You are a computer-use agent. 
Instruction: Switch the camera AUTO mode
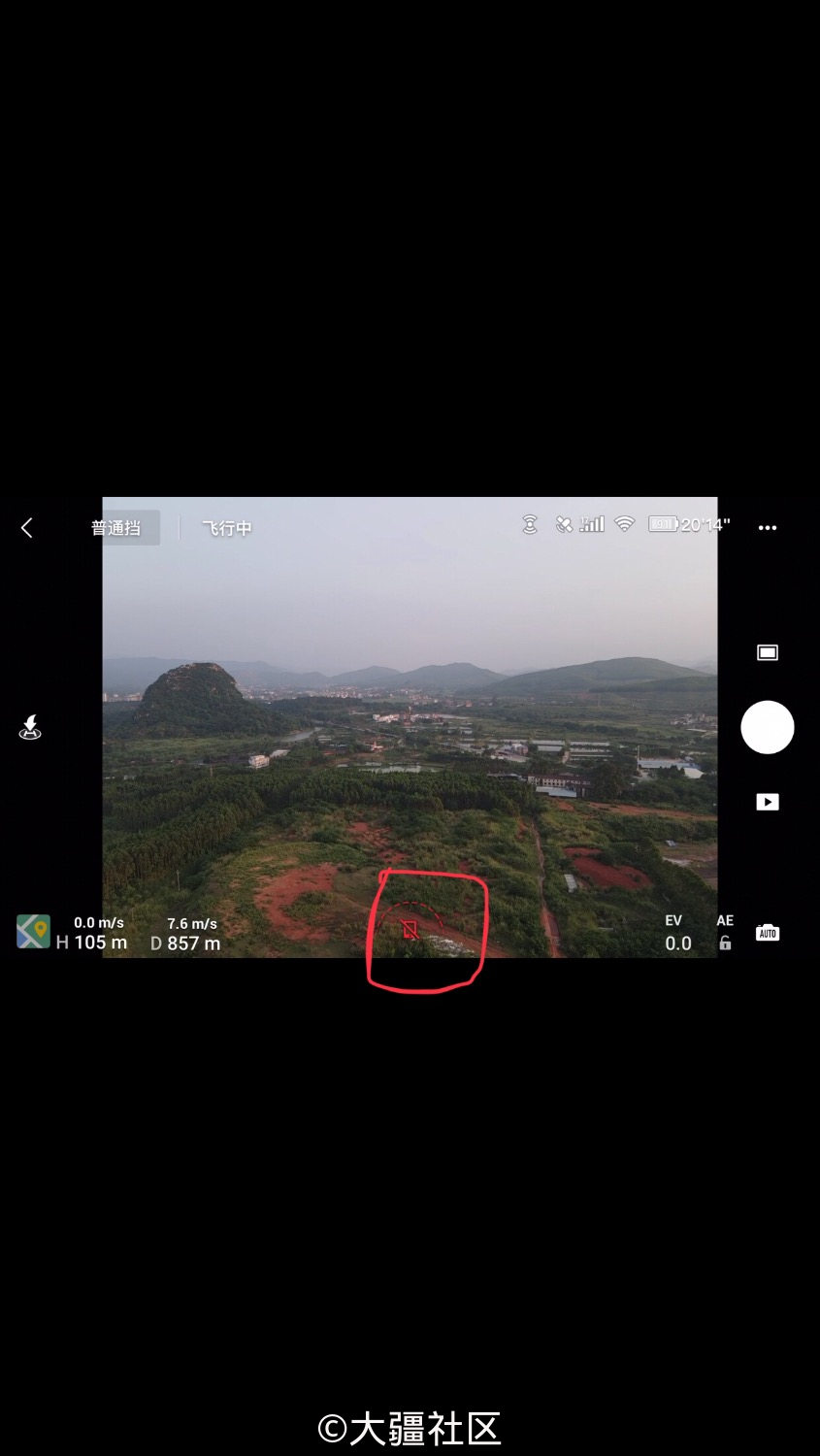pos(768,933)
